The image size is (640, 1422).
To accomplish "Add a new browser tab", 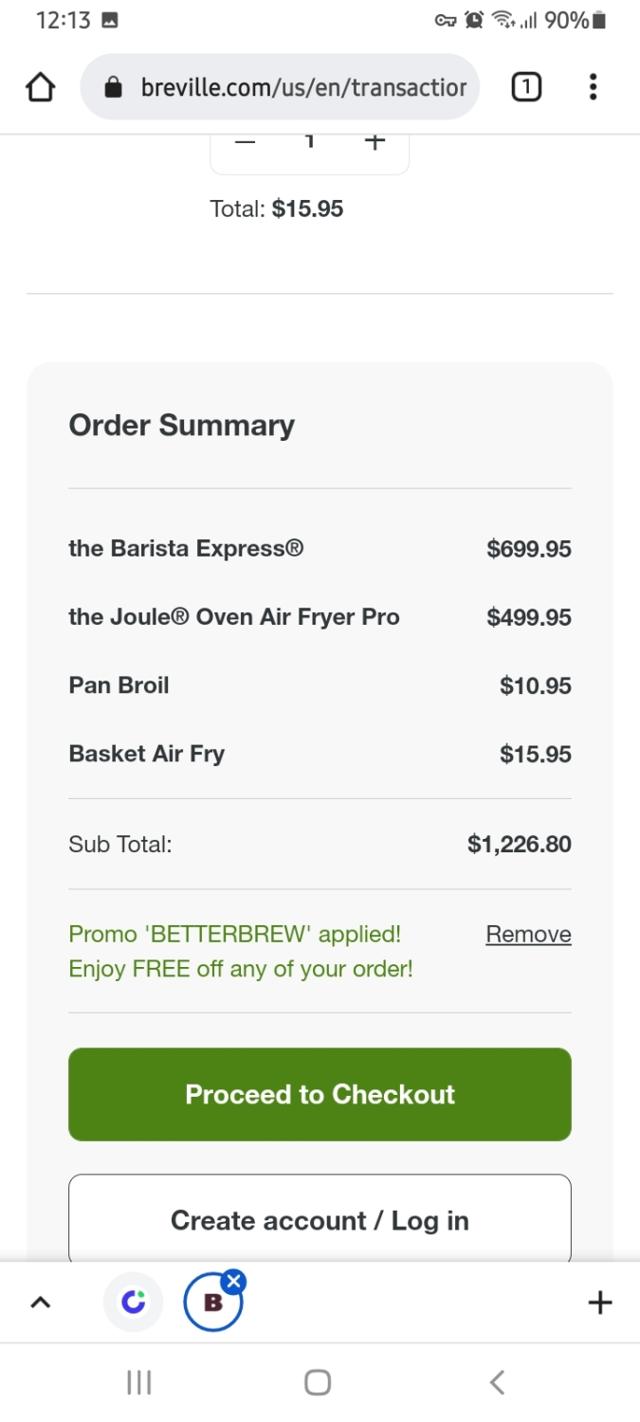I will pos(599,1302).
